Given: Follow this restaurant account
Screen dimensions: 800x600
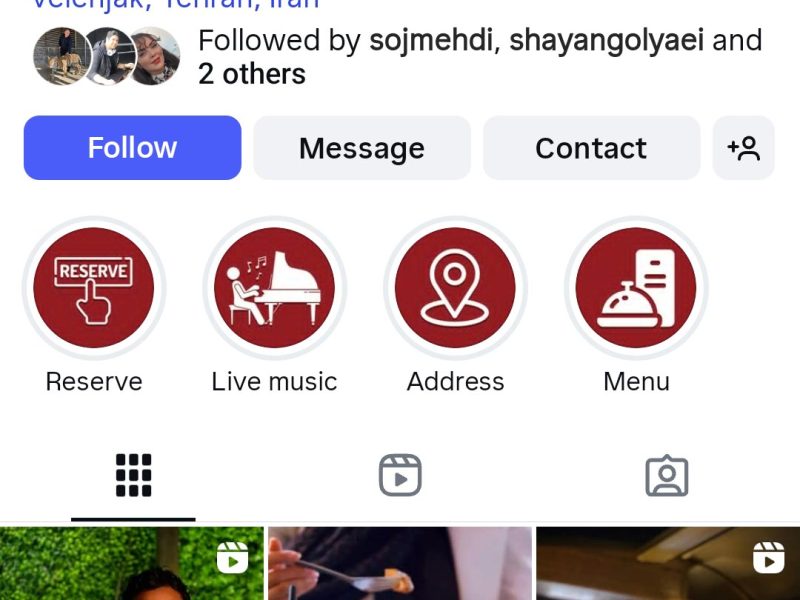Looking at the screenshot, I should click(132, 148).
